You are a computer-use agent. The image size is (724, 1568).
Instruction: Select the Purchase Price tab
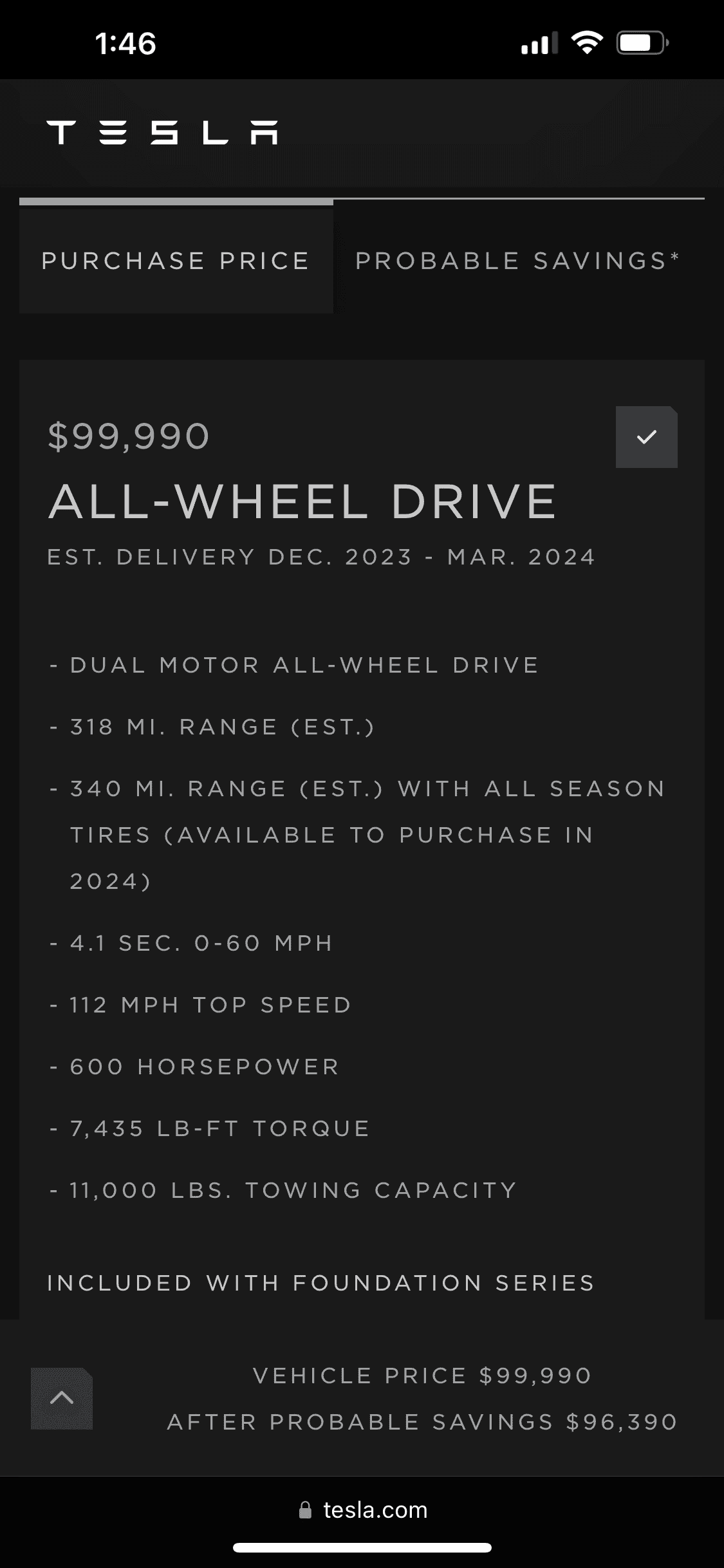point(176,261)
